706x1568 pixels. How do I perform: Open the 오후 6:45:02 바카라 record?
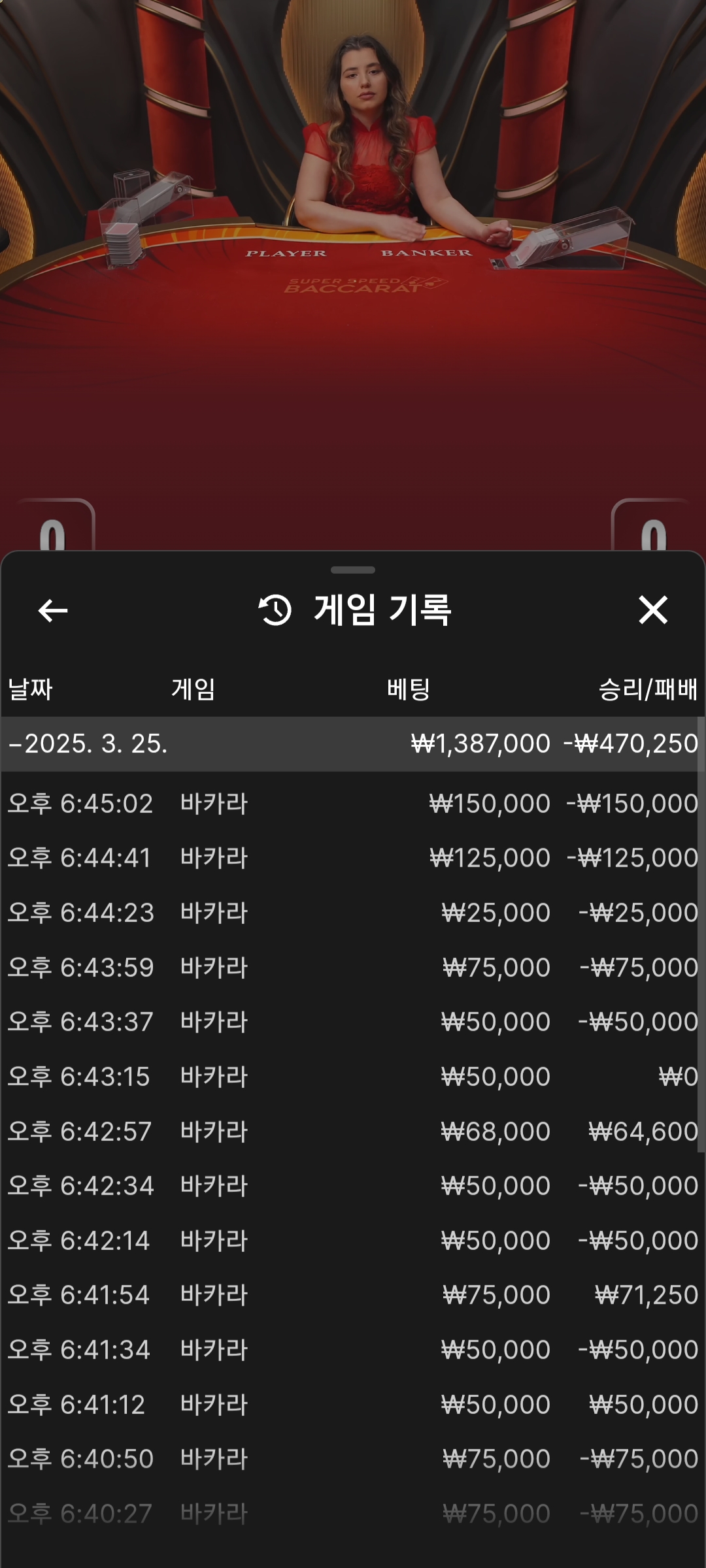[x=353, y=804]
